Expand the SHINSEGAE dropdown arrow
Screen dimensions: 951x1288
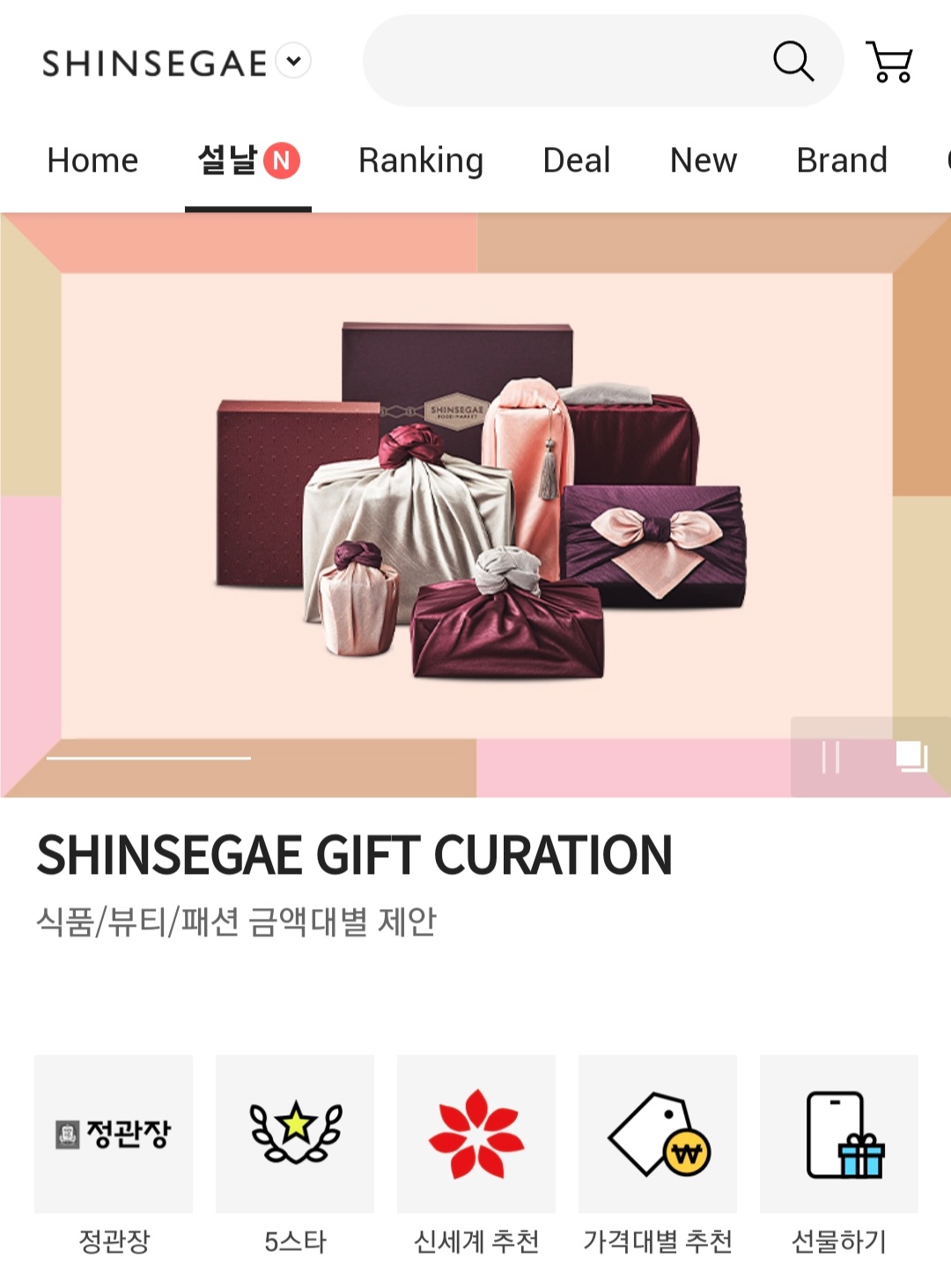[293, 62]
